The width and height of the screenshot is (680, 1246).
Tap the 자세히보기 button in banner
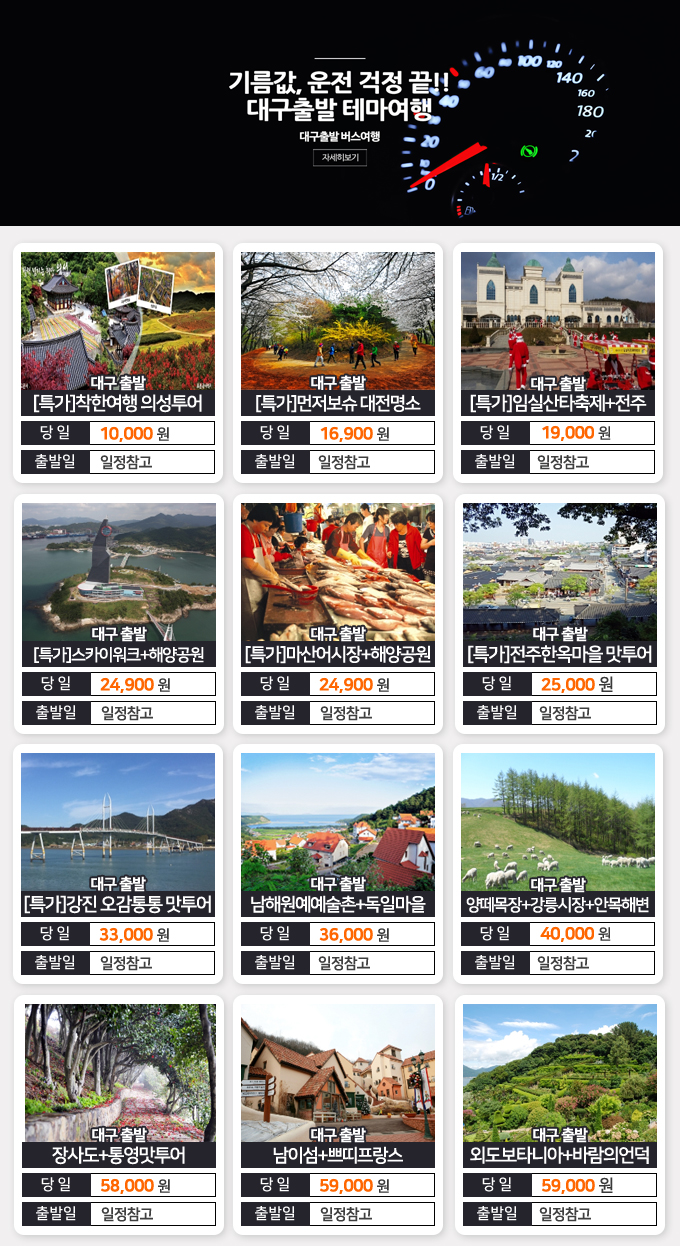tap(339, 158)
